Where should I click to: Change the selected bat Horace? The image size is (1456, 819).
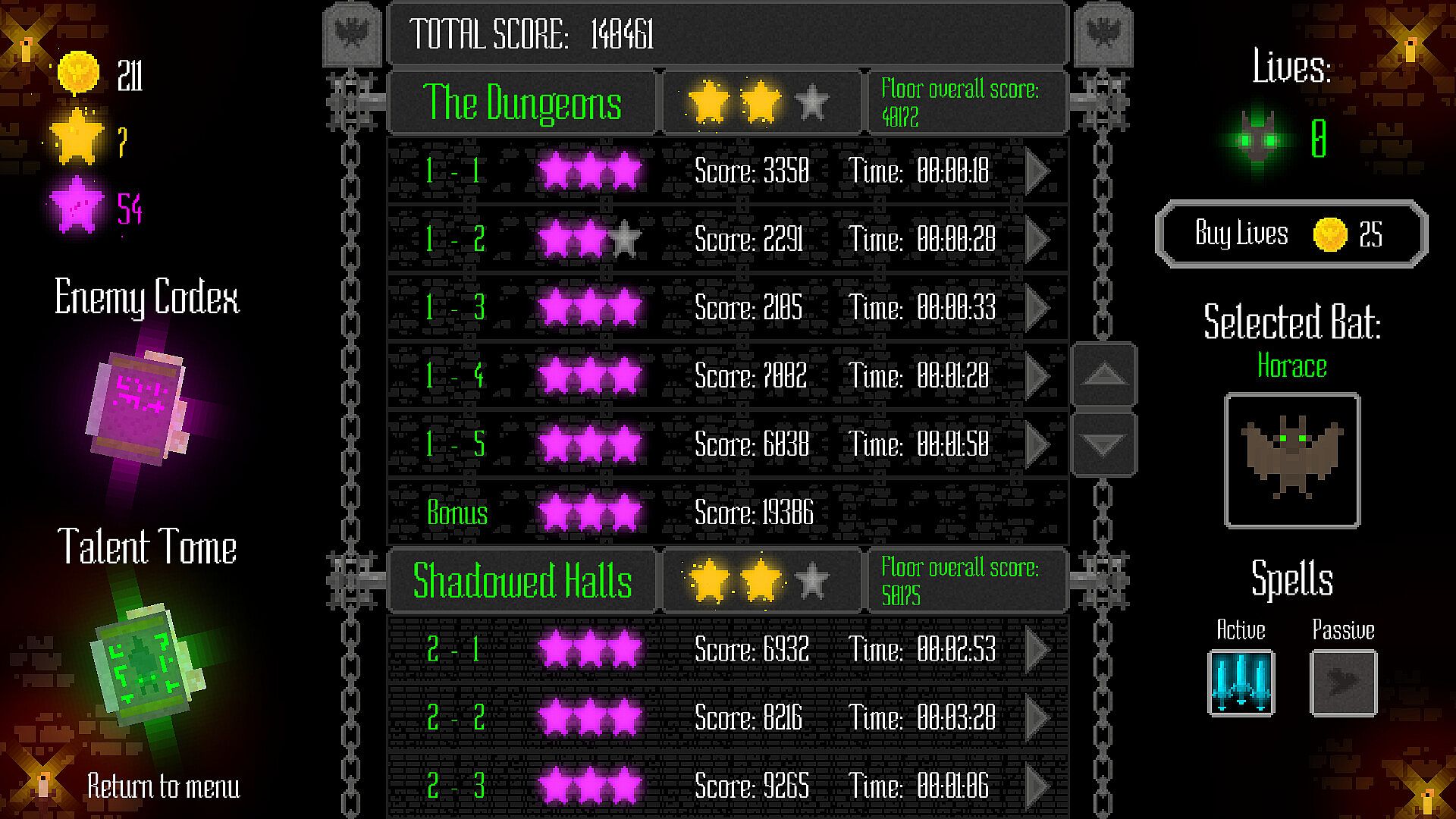[1291, 460]
